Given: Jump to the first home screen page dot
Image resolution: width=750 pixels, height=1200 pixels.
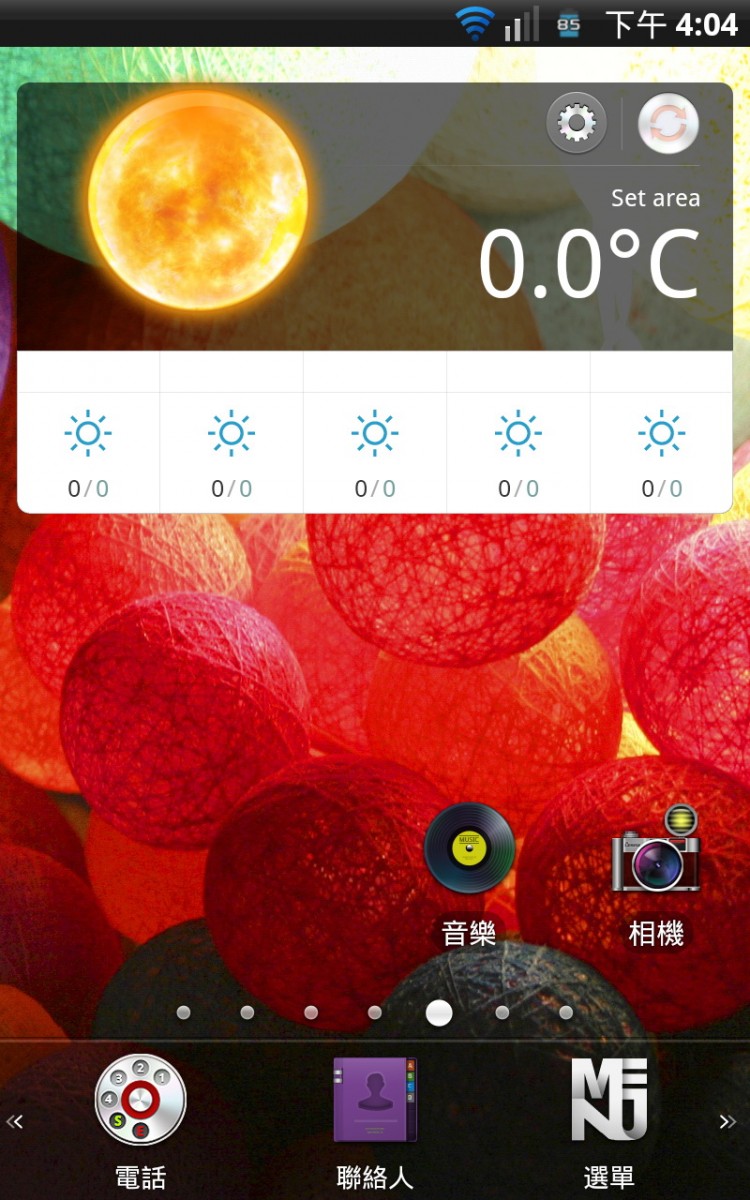Looking at the screenshot, I should pos(183,1013).
